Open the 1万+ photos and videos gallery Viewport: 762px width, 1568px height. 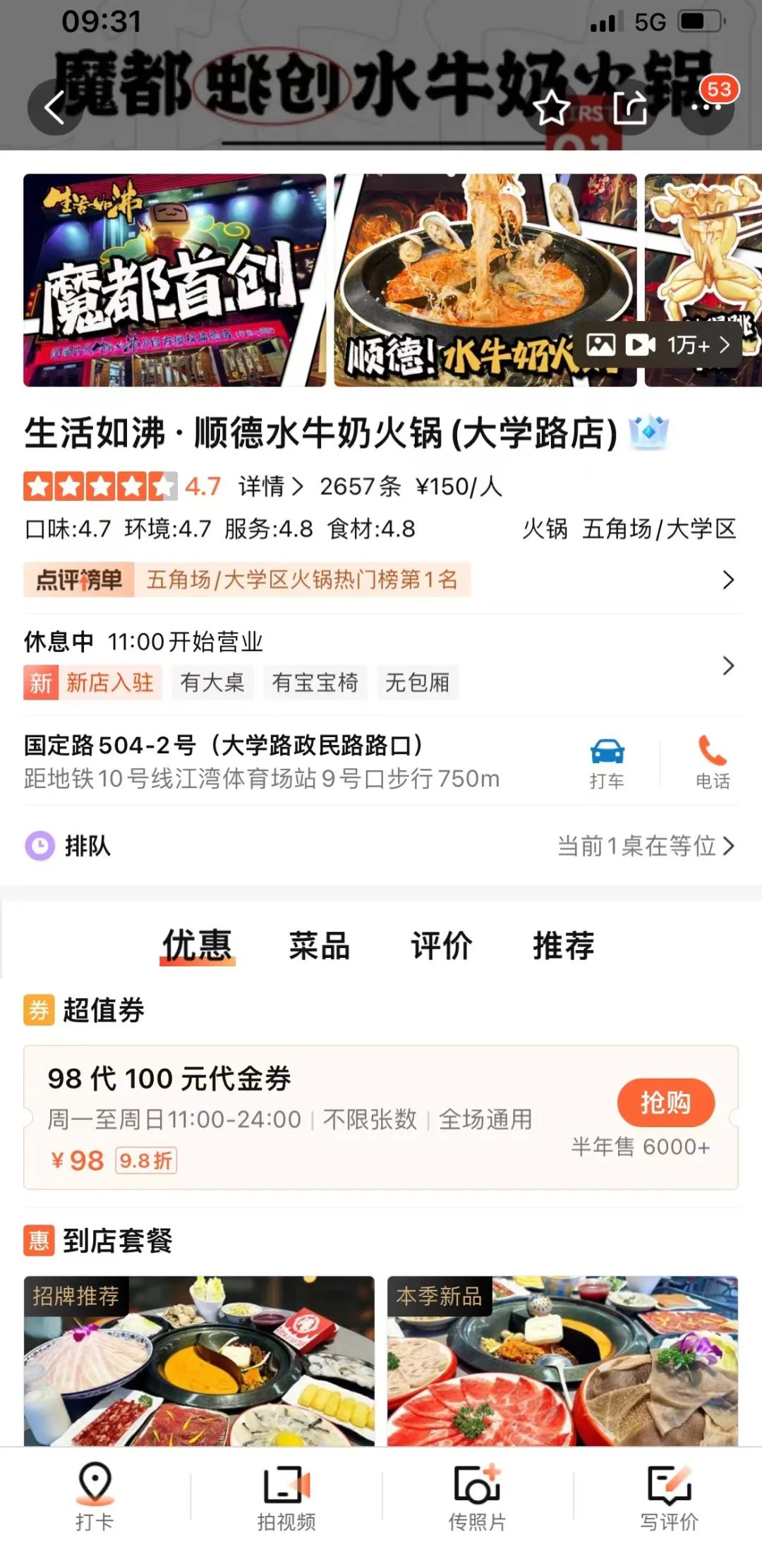point(658,345)
